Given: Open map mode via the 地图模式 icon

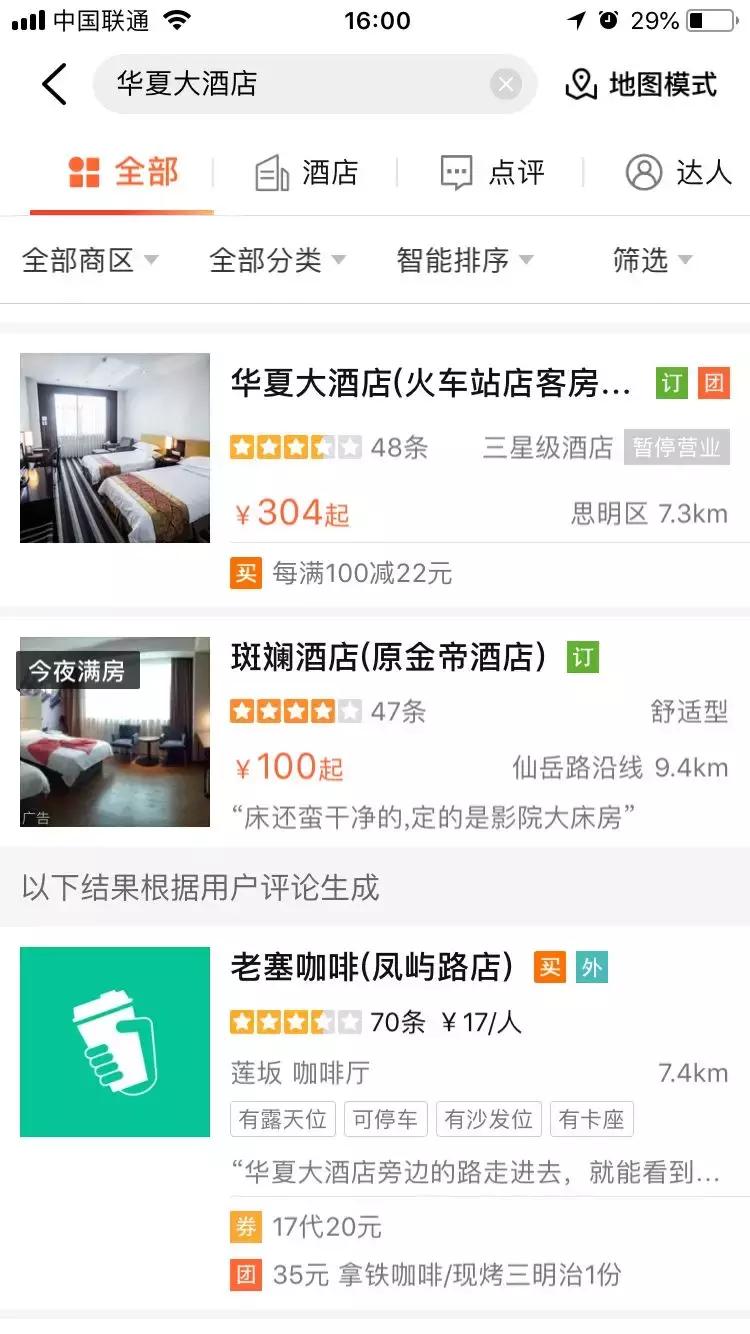Looking at the screenshot, I should pos(583,84).
